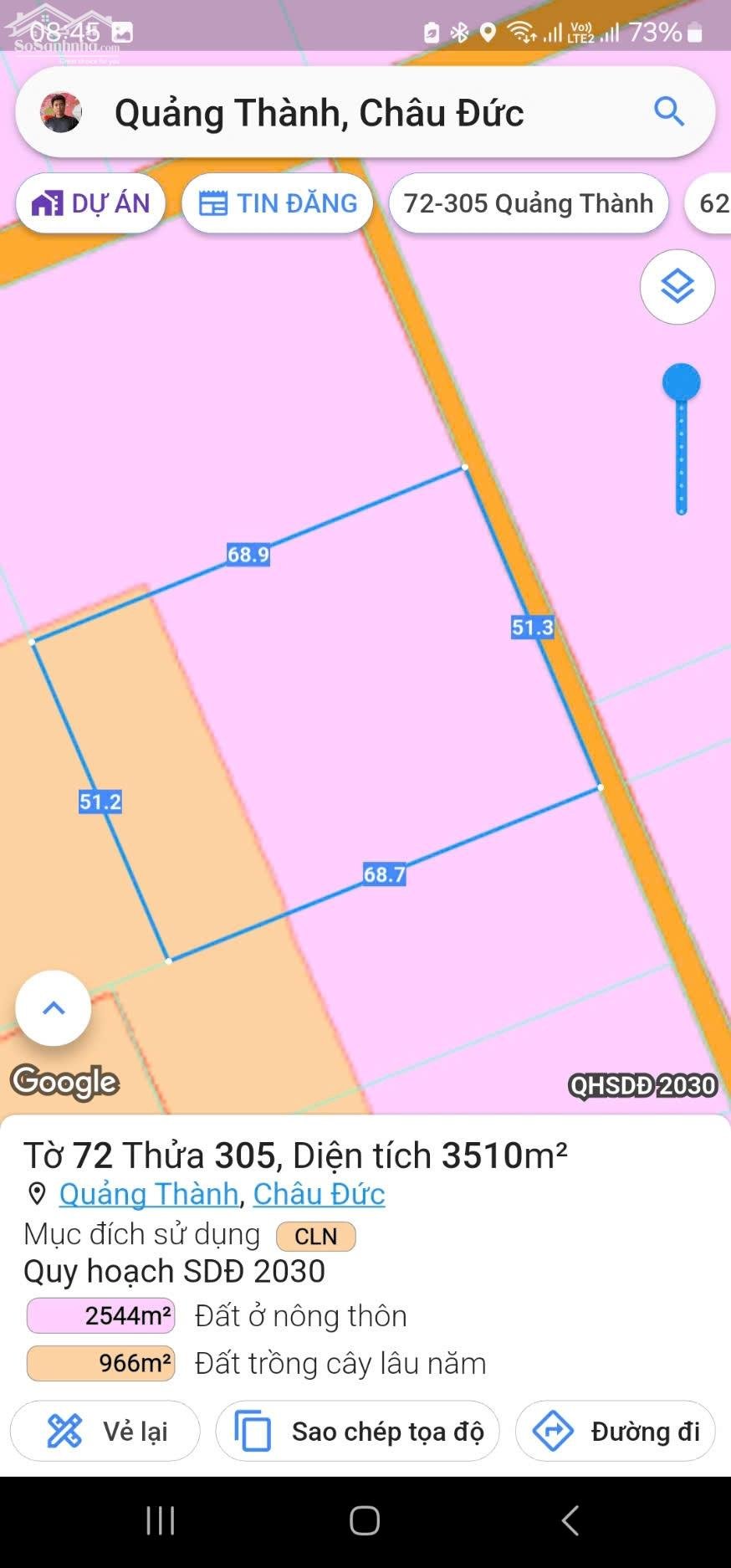Viewport: 731px width, 1568px height.
Task: Tap Sao chép tọa độ to copy coordinates
Action: [x=358, y=1432]
